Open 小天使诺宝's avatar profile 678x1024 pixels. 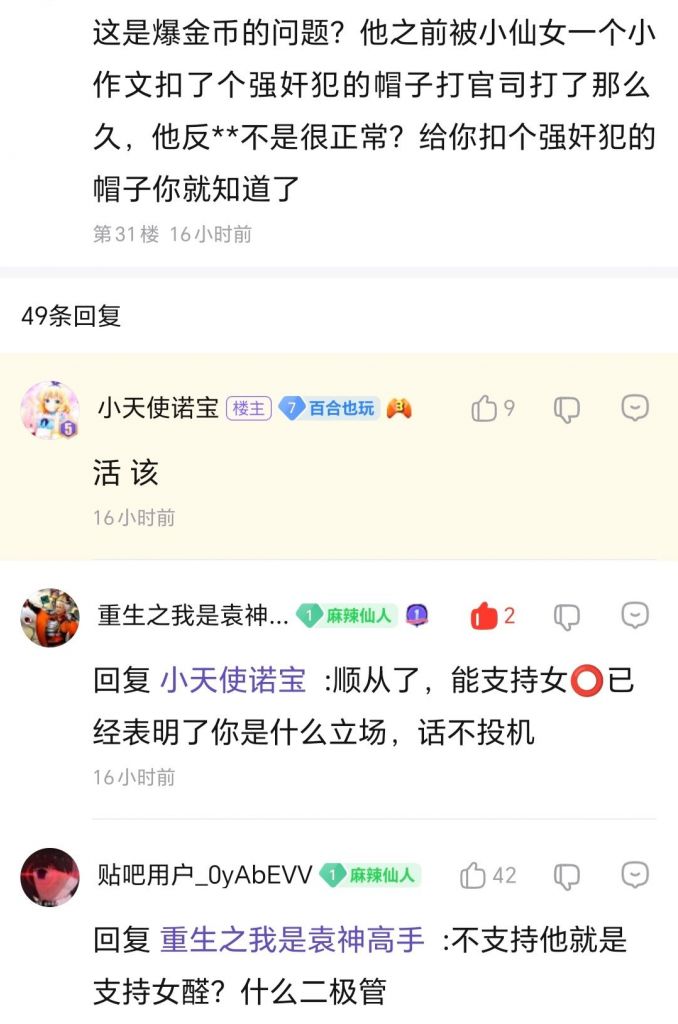tap(50, 410)
